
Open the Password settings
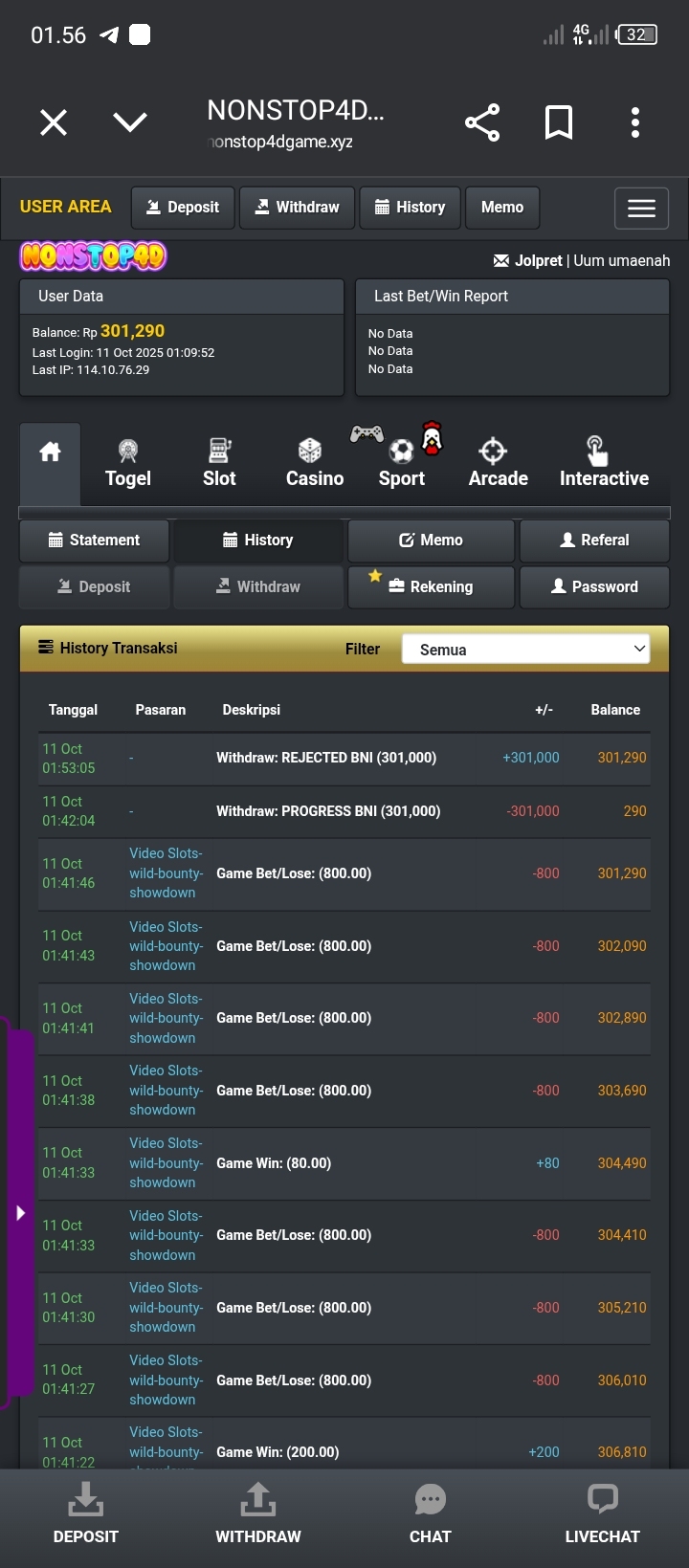(x=594, y=587)
